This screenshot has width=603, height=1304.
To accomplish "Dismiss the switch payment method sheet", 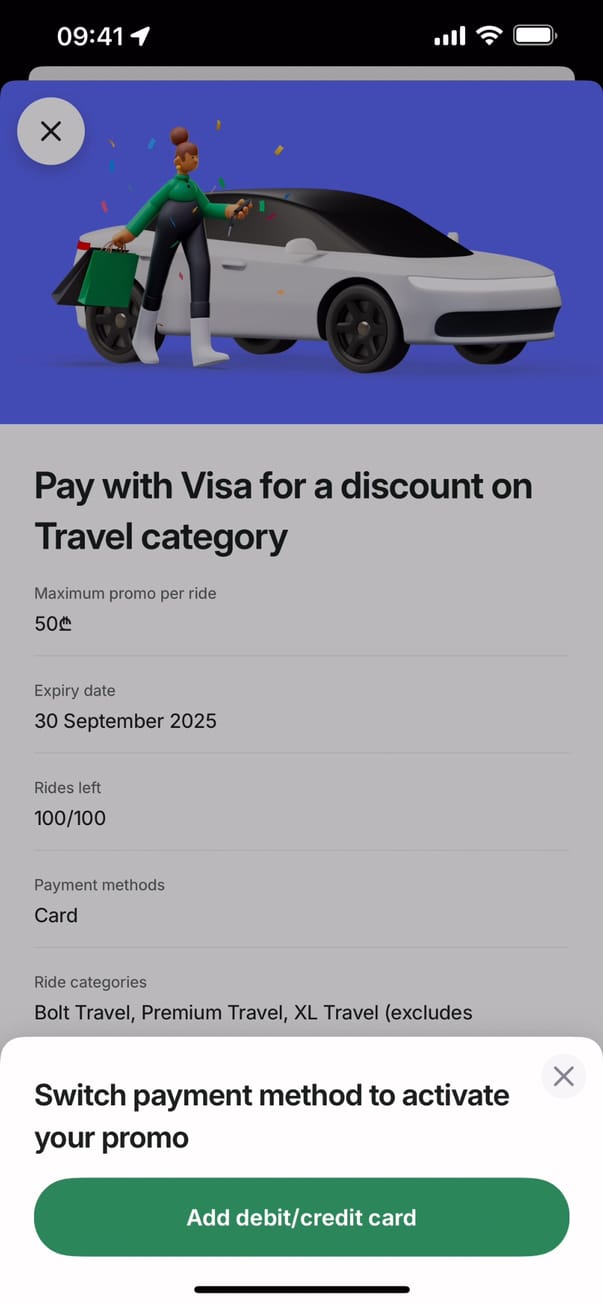I will (563, 1076).
